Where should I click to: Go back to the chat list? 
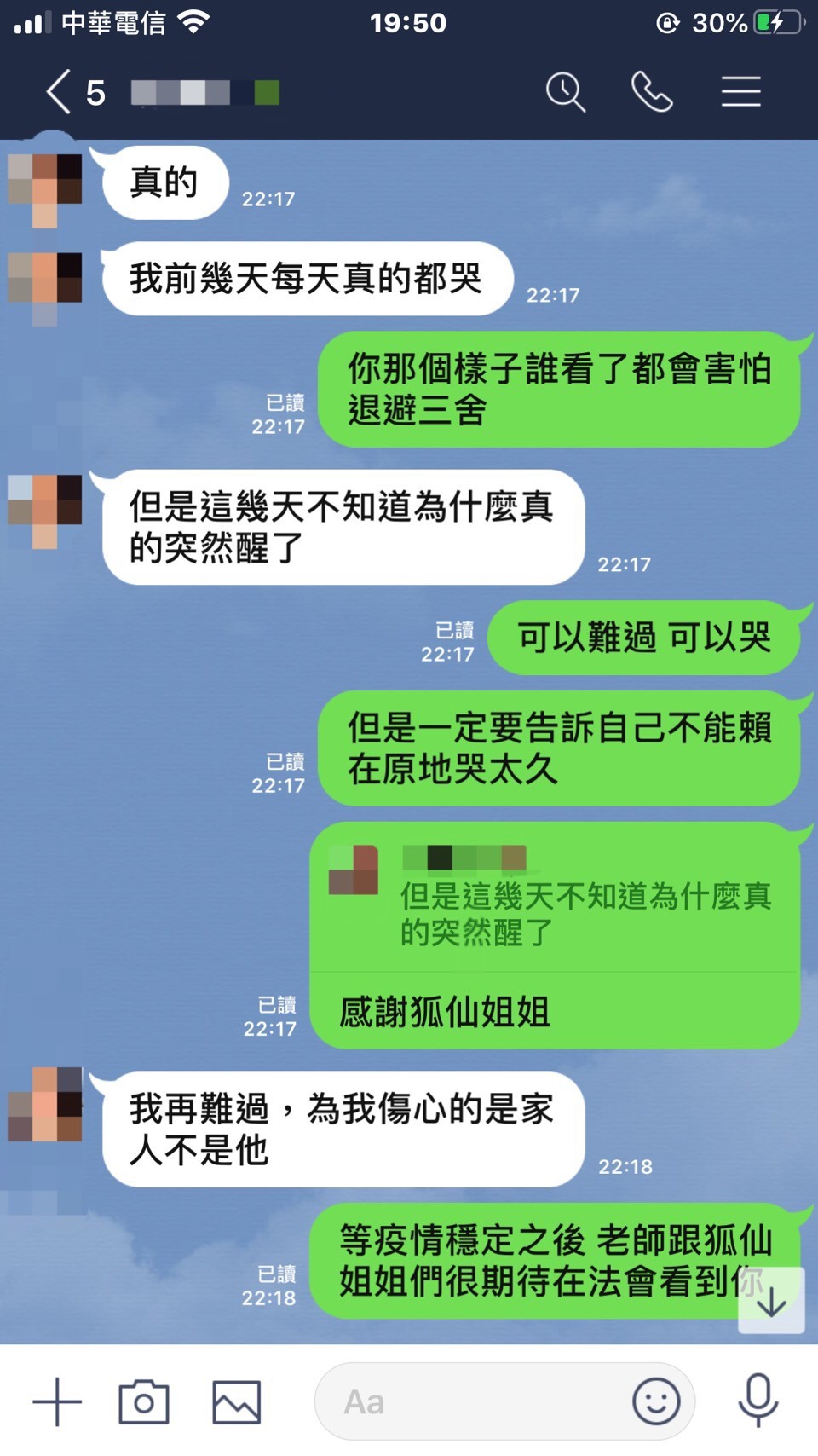pos(58,92)
